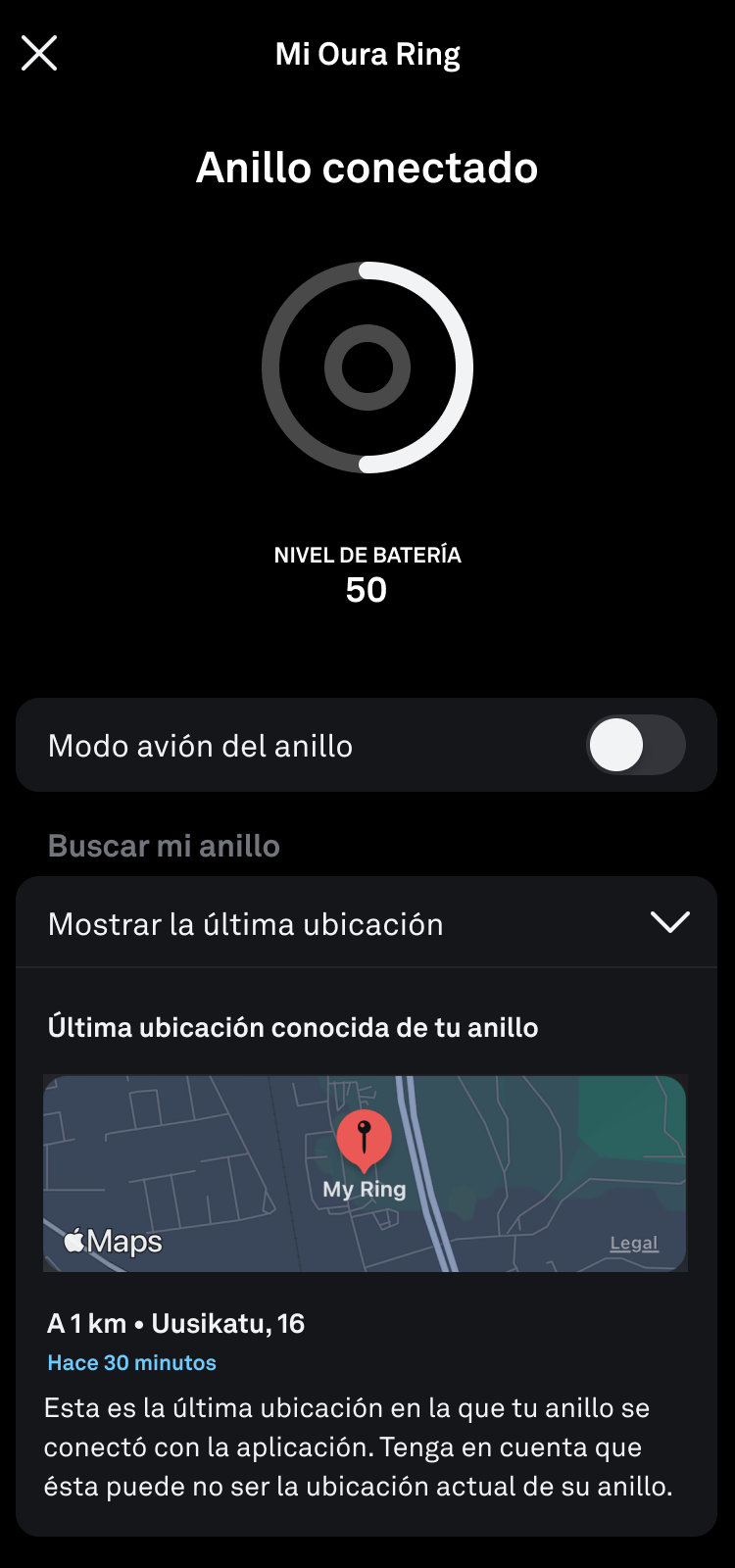
Task: Collapse Mostrar la última ubicación section
Action: coord(669,922)
